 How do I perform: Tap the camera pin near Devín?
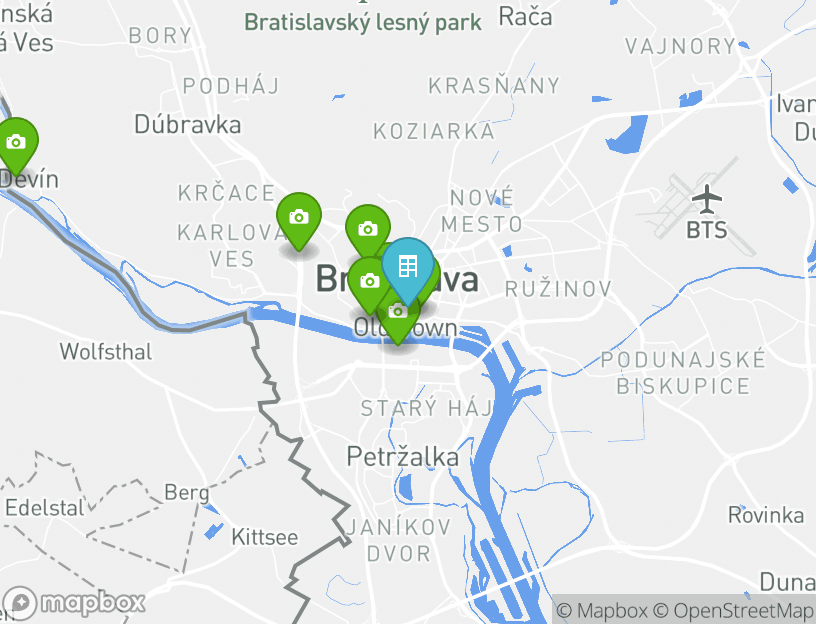point(15,142)
